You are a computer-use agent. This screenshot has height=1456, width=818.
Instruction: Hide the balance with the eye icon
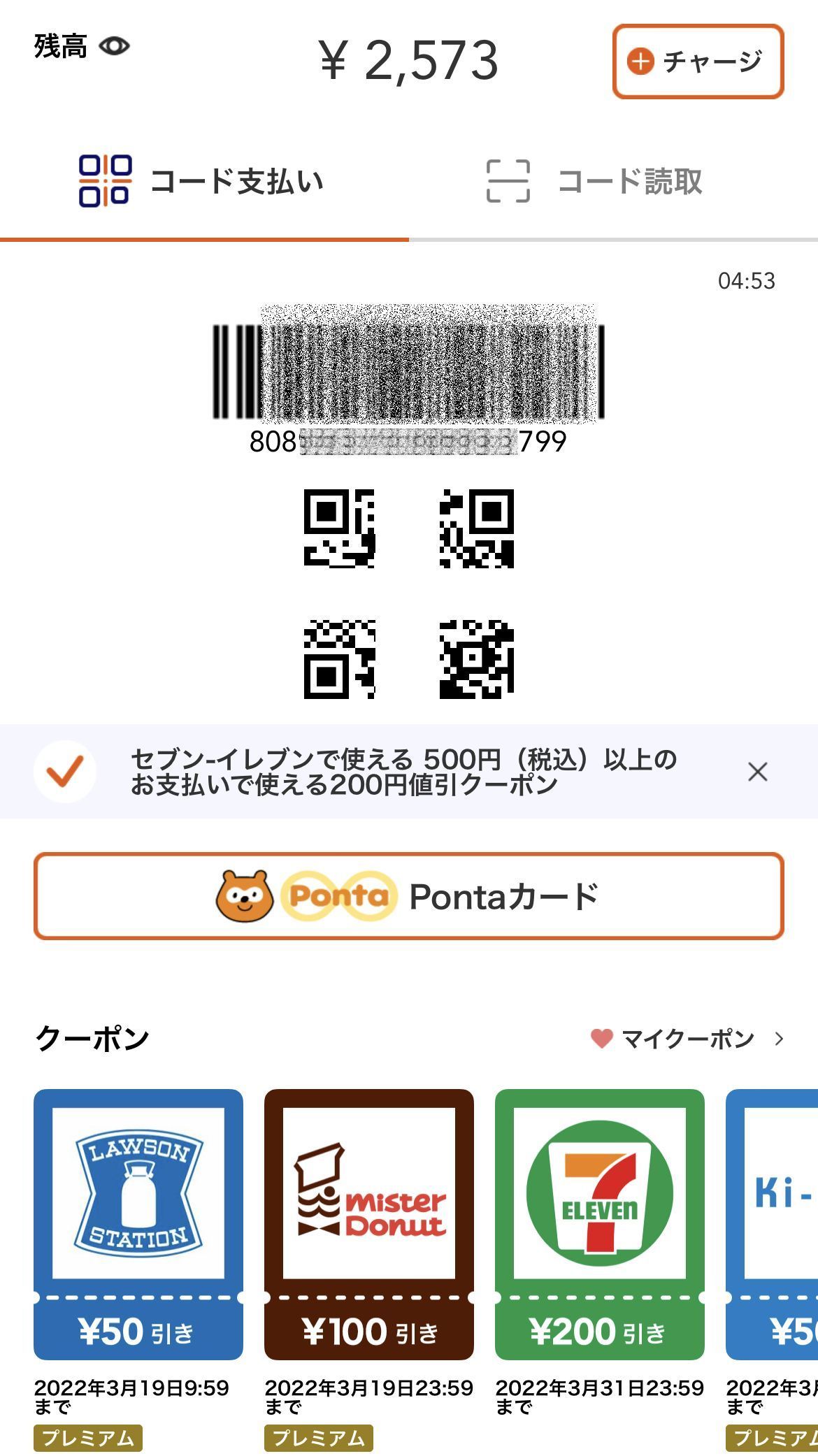click(114, 47)
